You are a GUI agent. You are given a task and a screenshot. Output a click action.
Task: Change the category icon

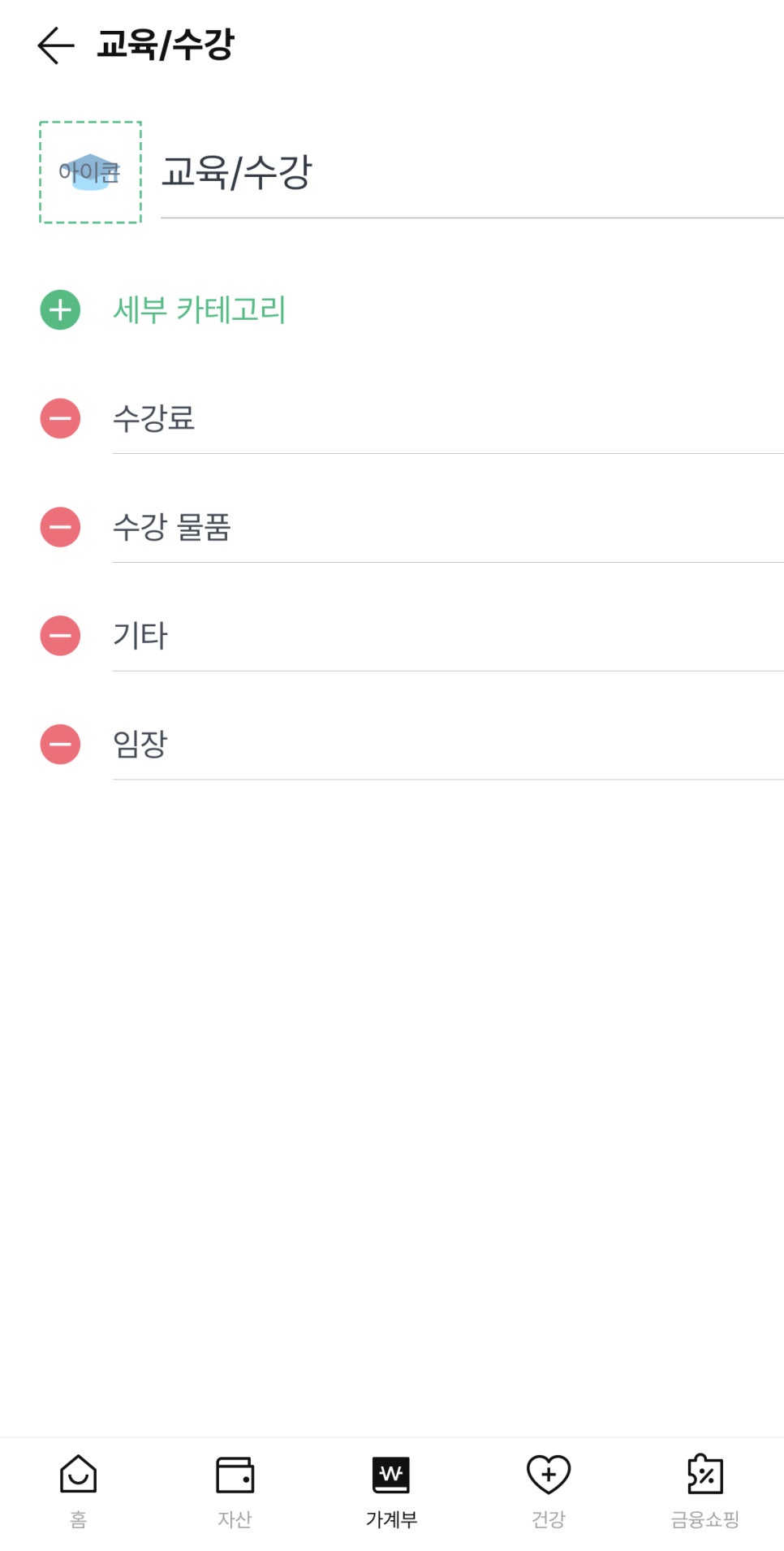[90, 172]
